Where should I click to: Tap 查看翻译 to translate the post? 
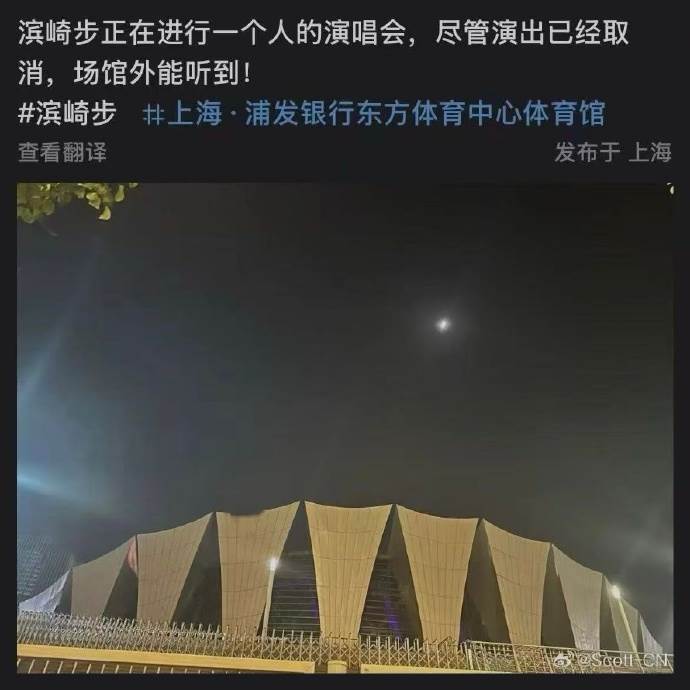[x=62, y=152]
